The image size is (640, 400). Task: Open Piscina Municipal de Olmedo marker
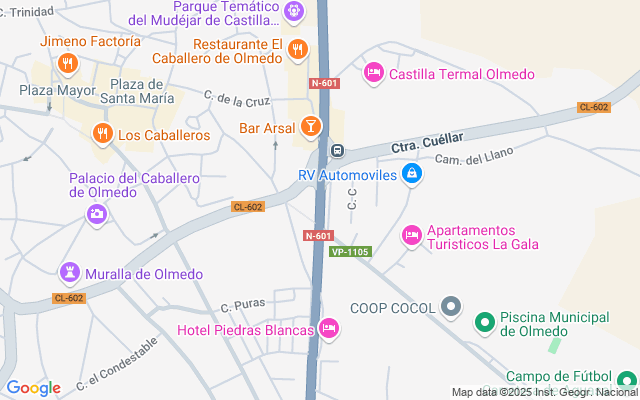click(x=485, y=323)
